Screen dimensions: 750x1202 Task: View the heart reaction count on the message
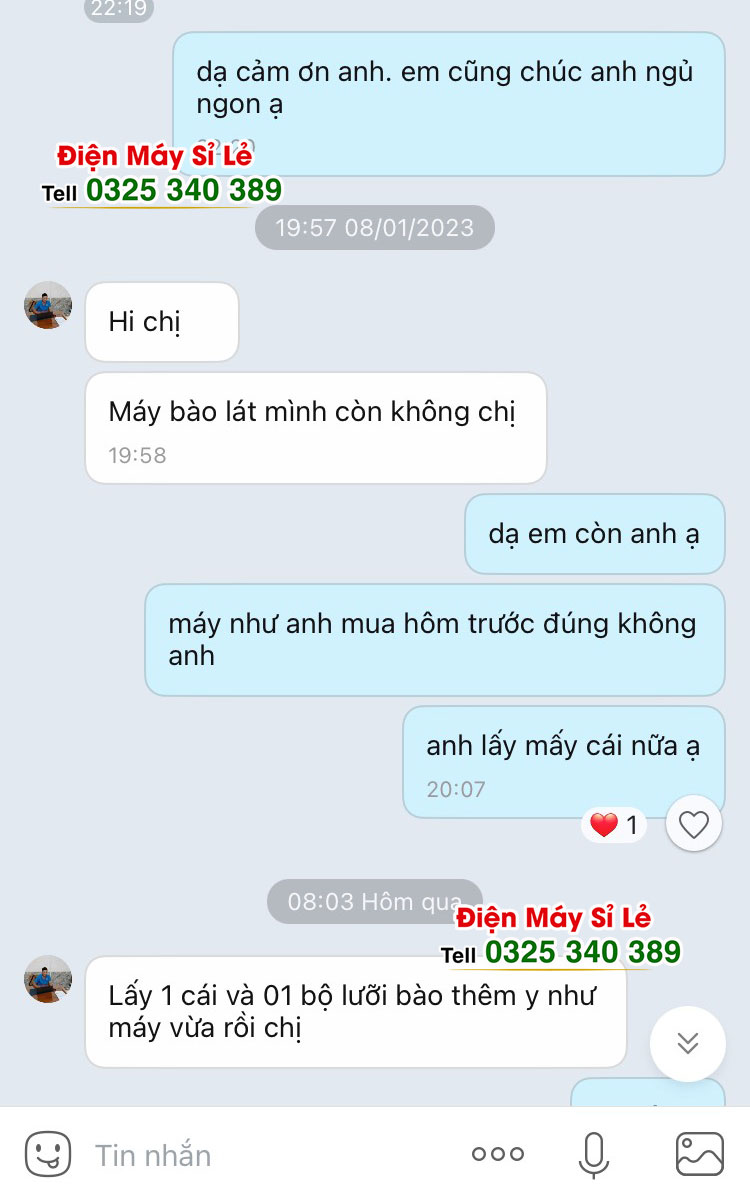[x=614, y=825]
